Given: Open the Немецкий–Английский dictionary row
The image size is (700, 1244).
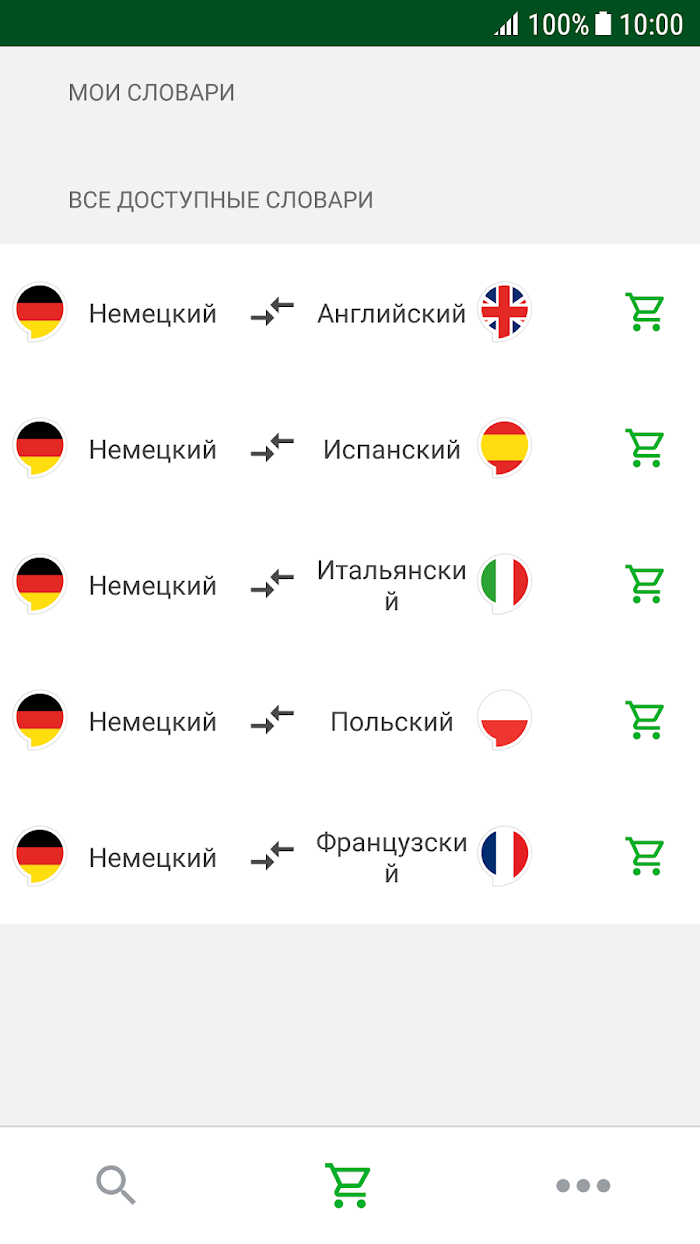Looking at the screenshot, I should tap(350, 312).
